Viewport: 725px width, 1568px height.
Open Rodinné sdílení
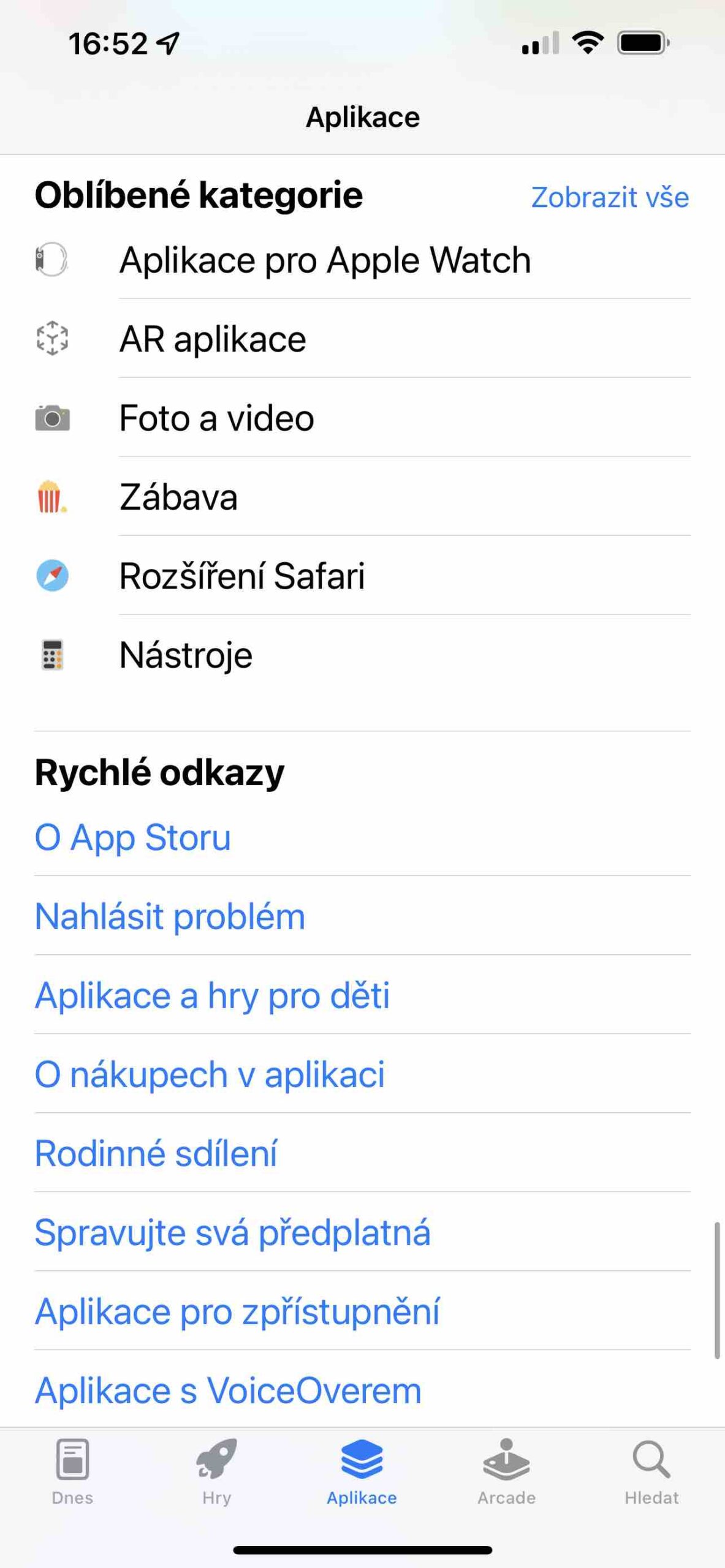coord(156,1154)
